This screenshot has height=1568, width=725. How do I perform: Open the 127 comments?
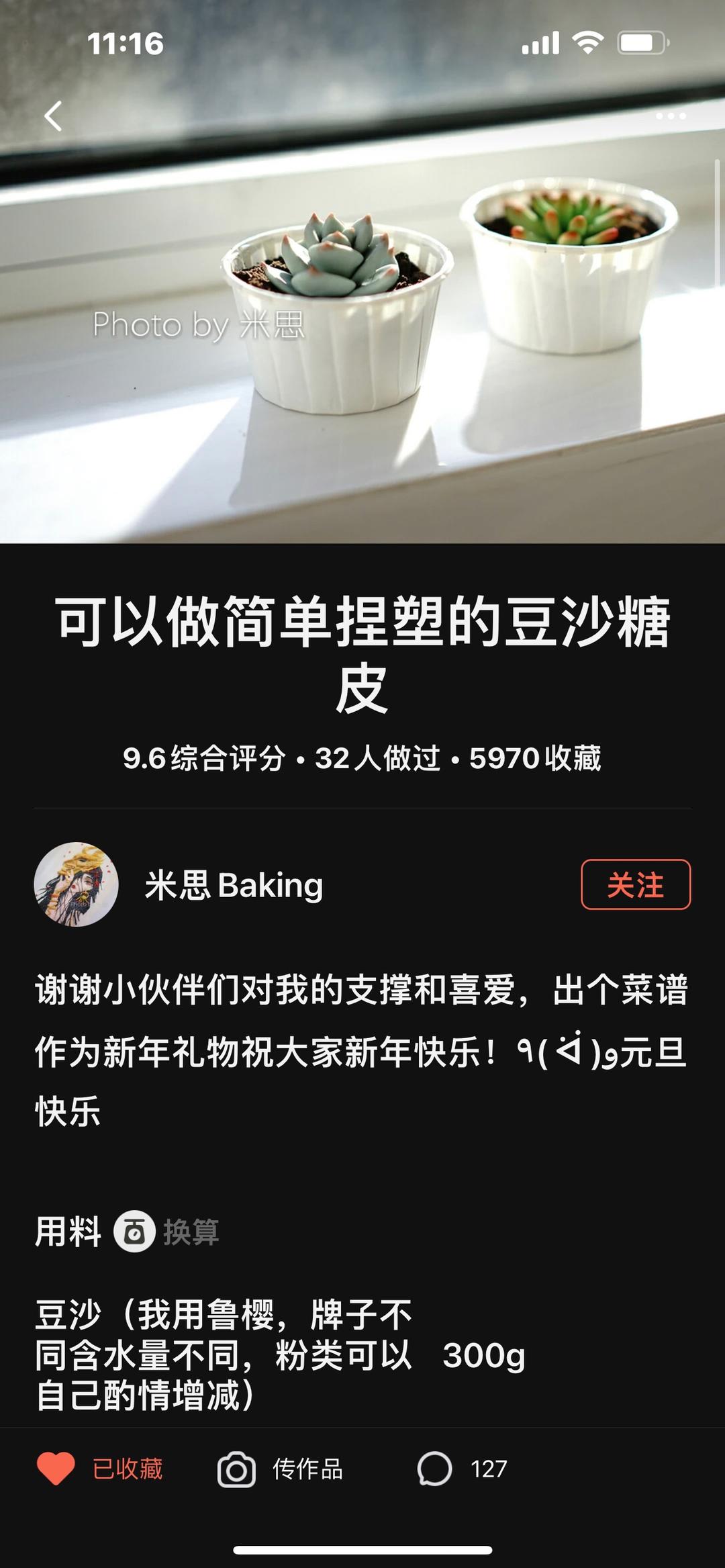[462, 1469]
